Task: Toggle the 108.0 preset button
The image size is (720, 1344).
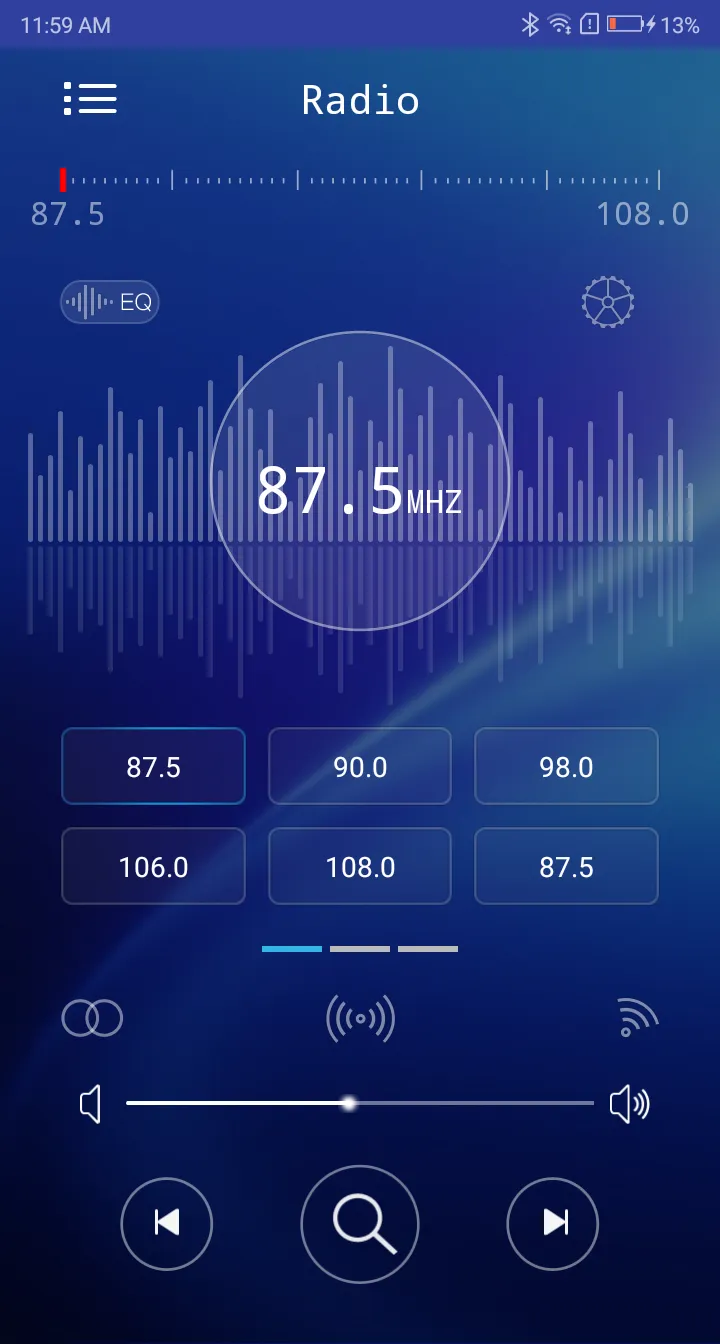Action: click(x=360, y=866)
